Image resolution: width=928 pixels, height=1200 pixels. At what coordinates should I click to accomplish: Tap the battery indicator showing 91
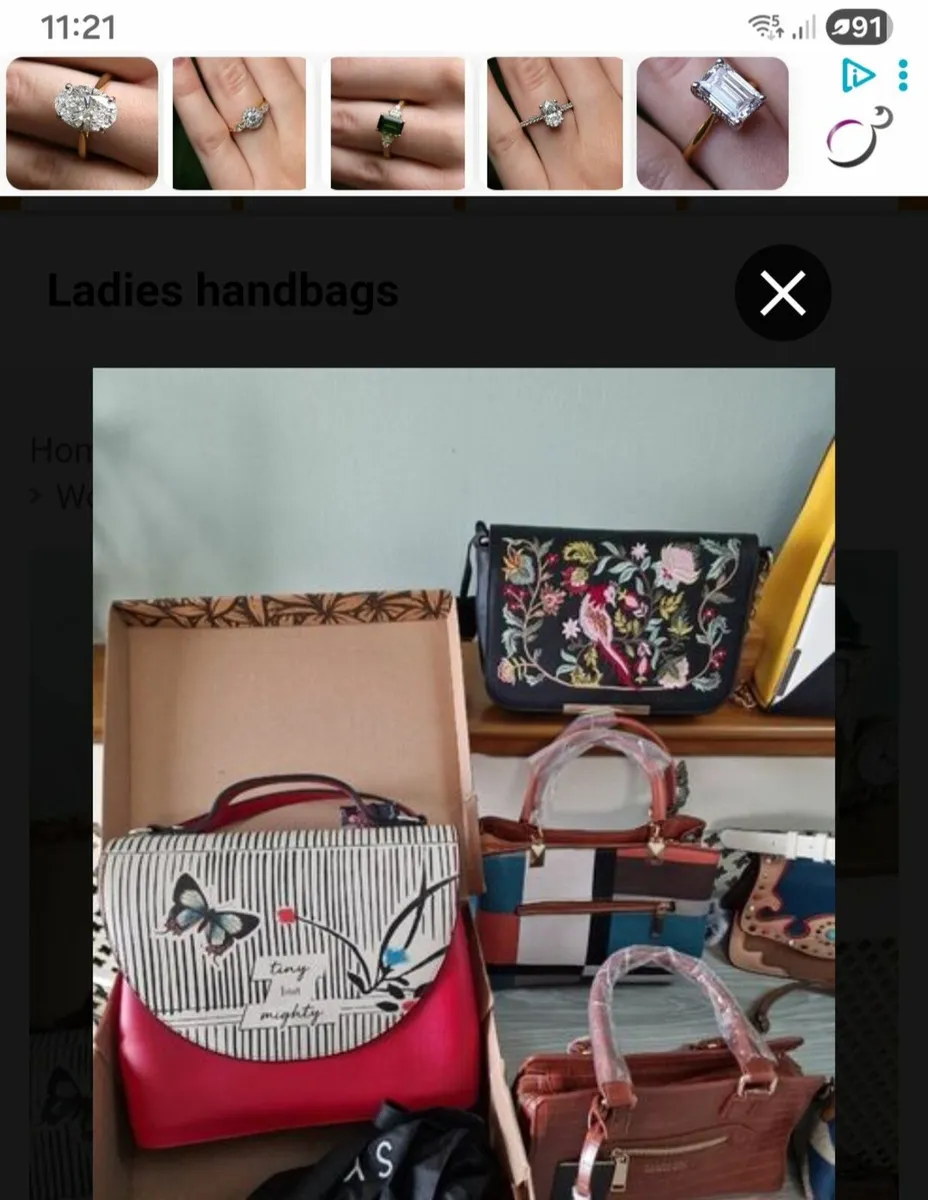click(x=858, y=28)
